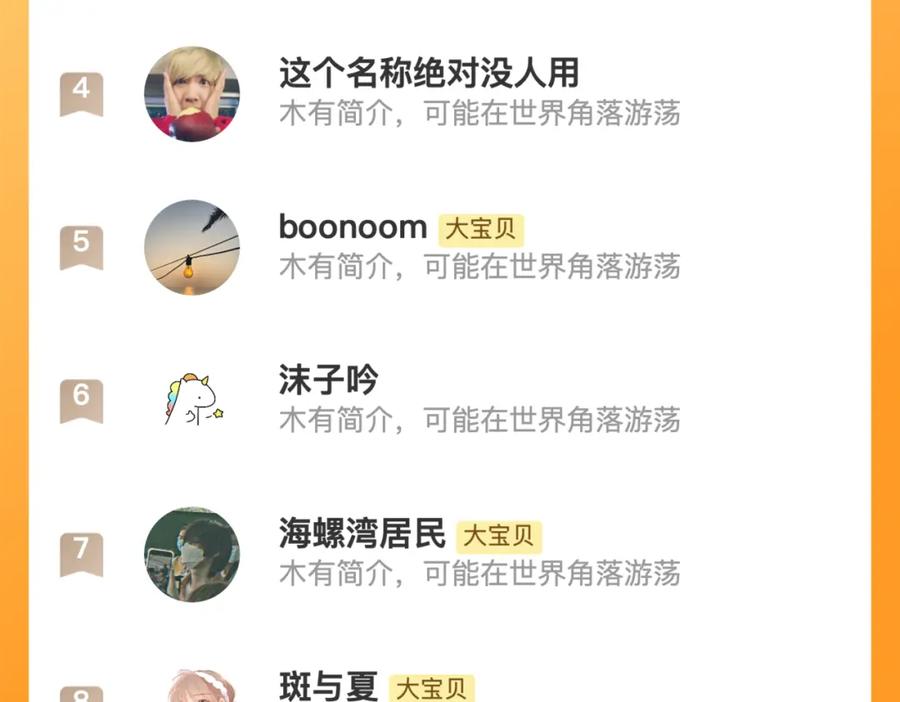The height and width of the screenshot is (702, 900).
Task: Open 海螺湾居民 user row
Action: pyautogui.click(x=362, y=535)
